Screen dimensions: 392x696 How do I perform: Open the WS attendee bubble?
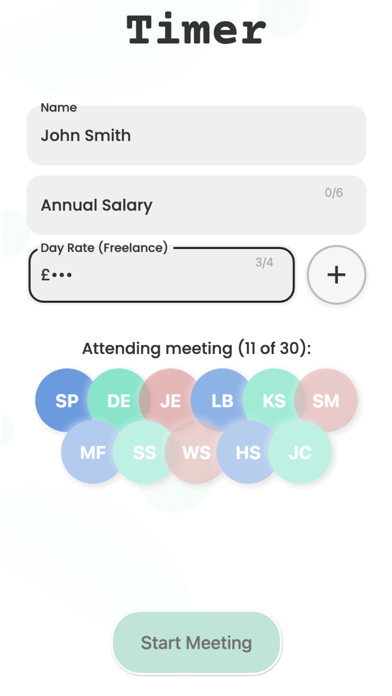coord(196,452)
